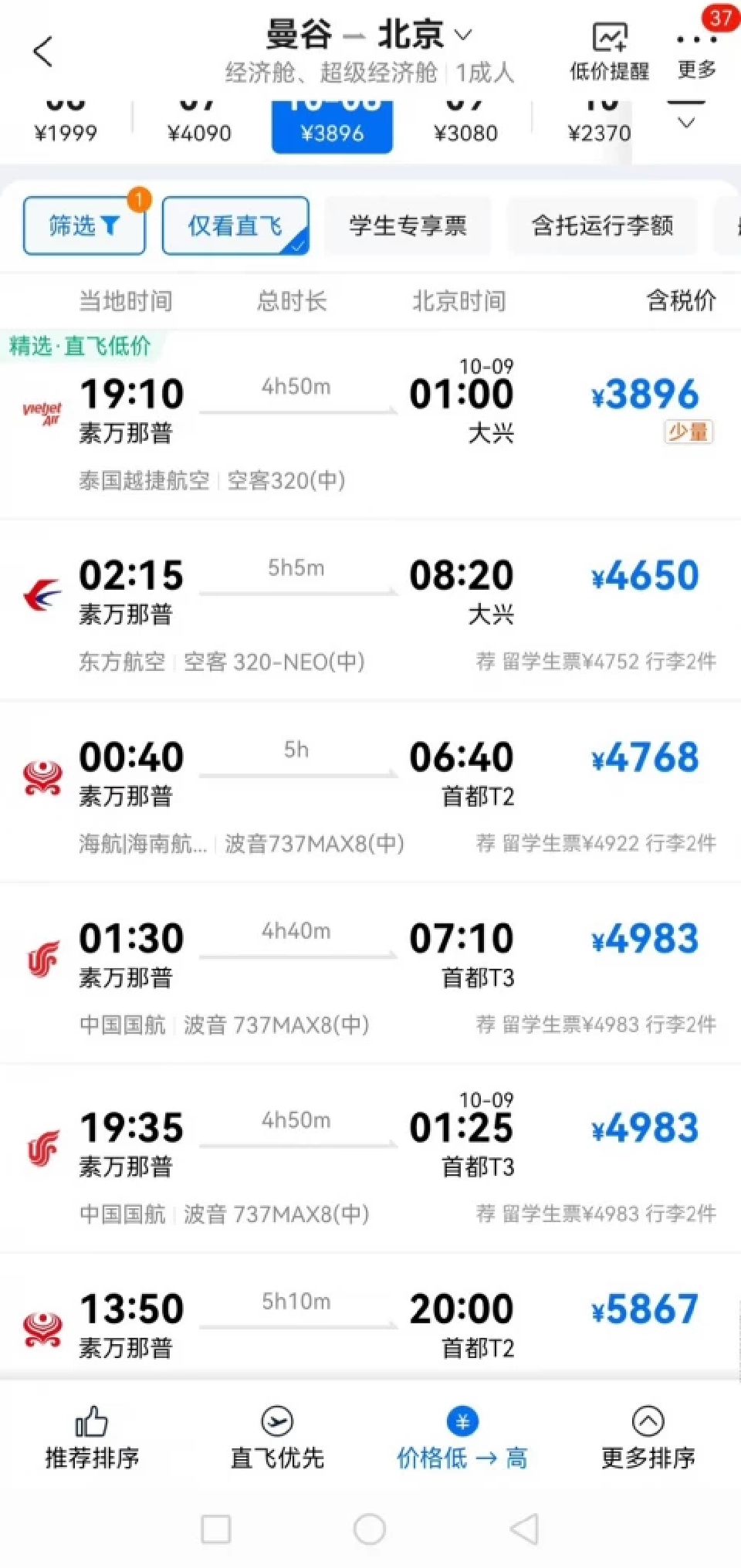Screen dimensions: 741x1568
Task: Switch to 推荐排序 sorting tab
Action: click(x=91, y=1436)
